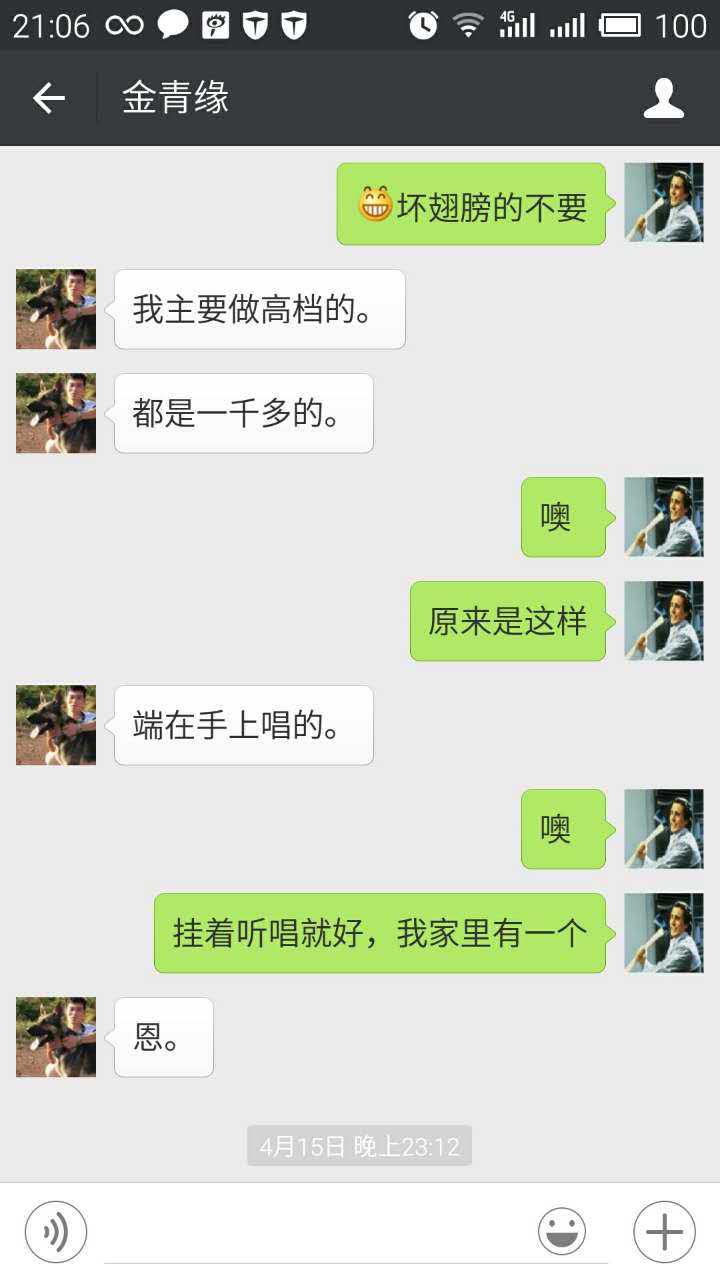Screen dimensions: 720x1280
Task: Tap my avatar beside 原来是这样
Action: pyautogui.click(x=664, y=621)
